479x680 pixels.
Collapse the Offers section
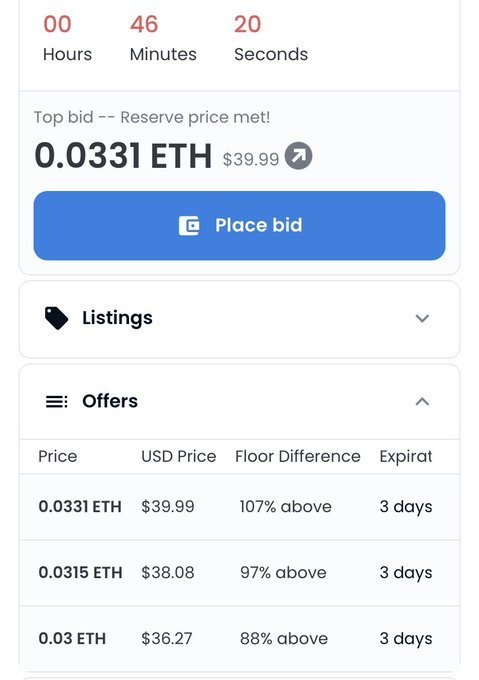(239, 402)
